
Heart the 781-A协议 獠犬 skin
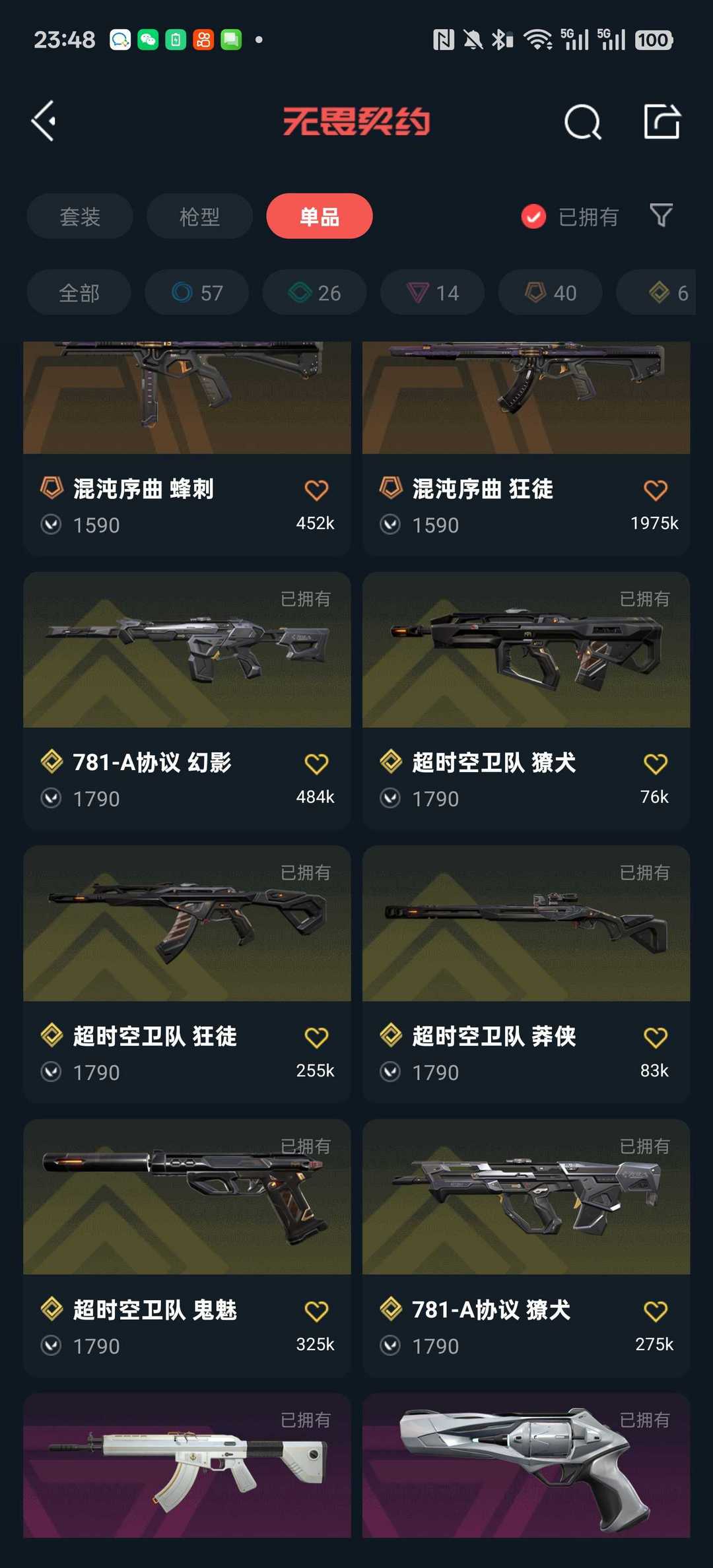[655, 1311]
